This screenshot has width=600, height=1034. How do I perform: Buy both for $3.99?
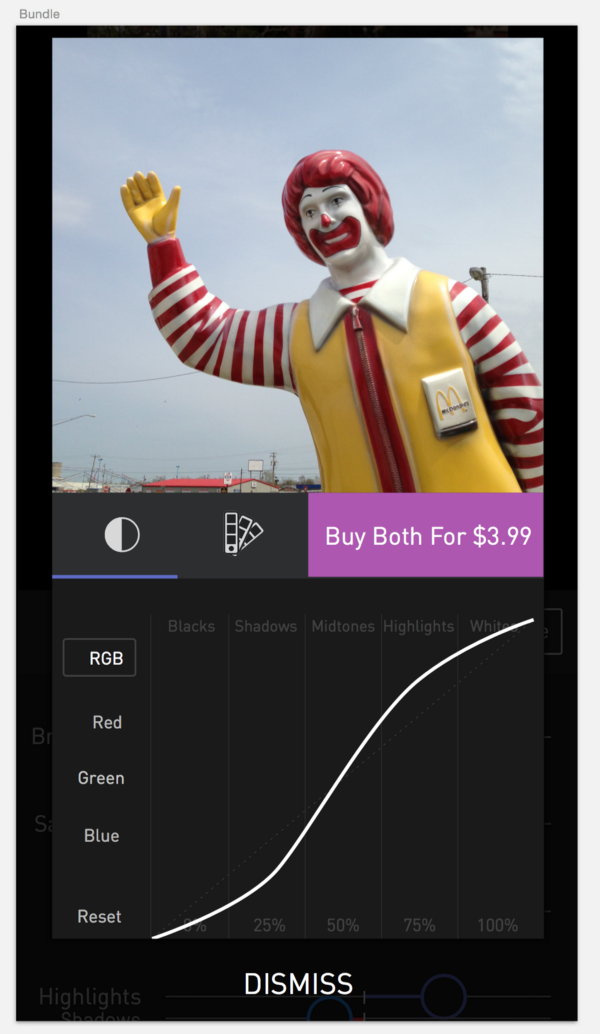click(426, 535)
